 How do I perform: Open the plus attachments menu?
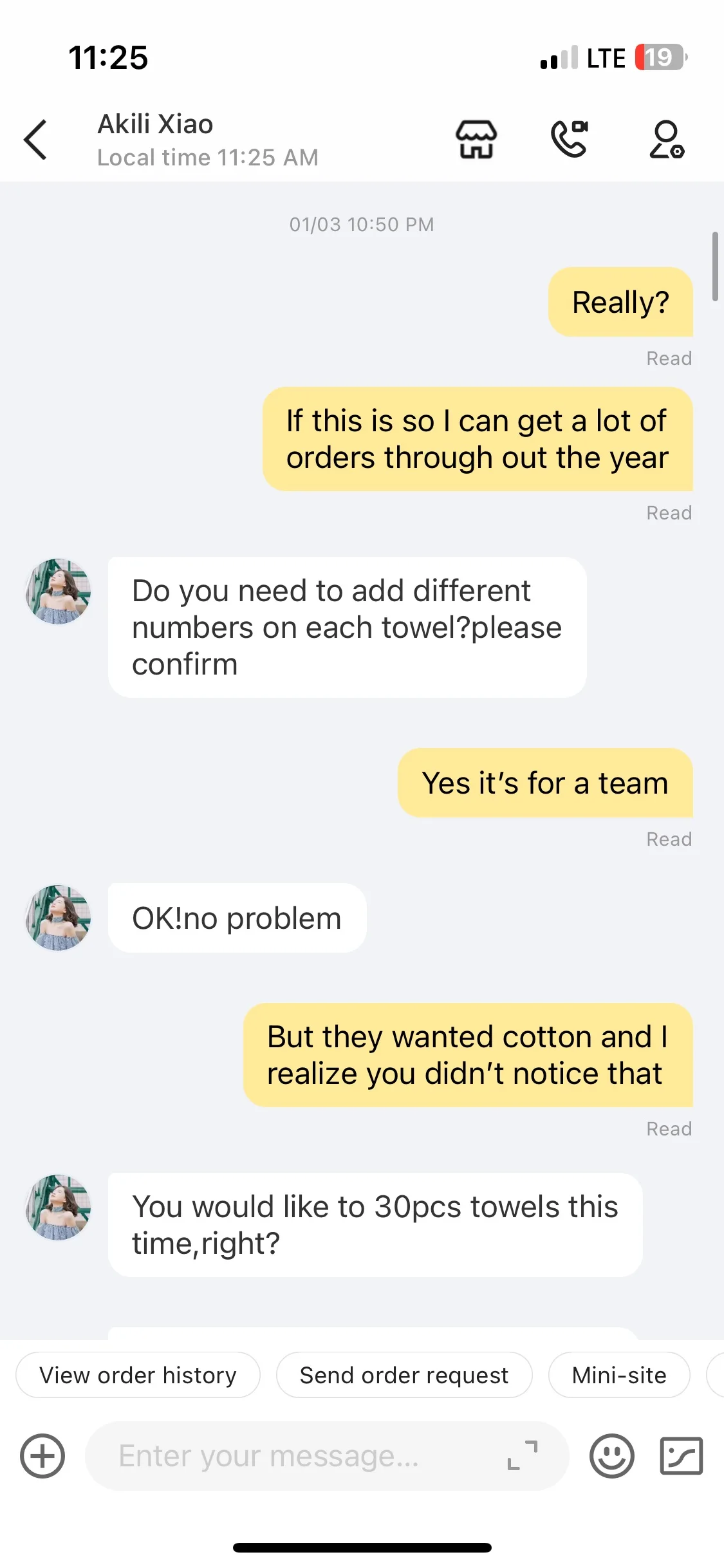[x=42, y=1456]
